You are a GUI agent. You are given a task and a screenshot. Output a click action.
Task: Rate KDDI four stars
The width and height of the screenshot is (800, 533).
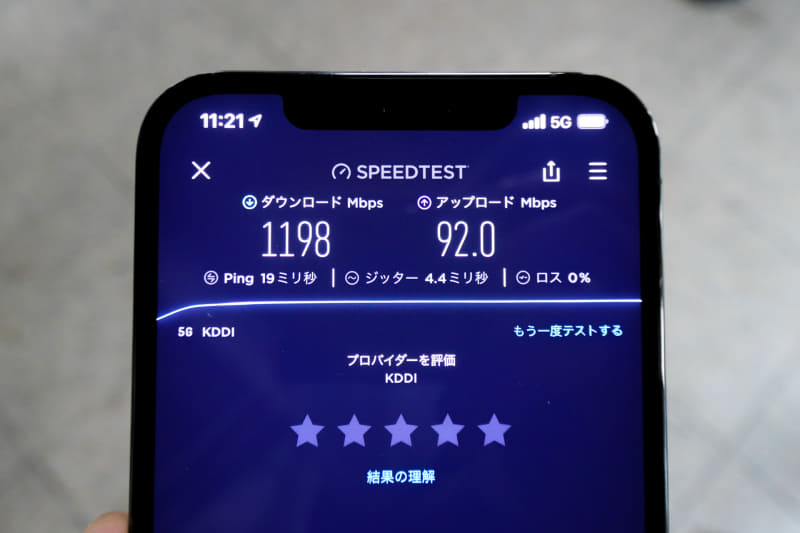click(447, 431)
